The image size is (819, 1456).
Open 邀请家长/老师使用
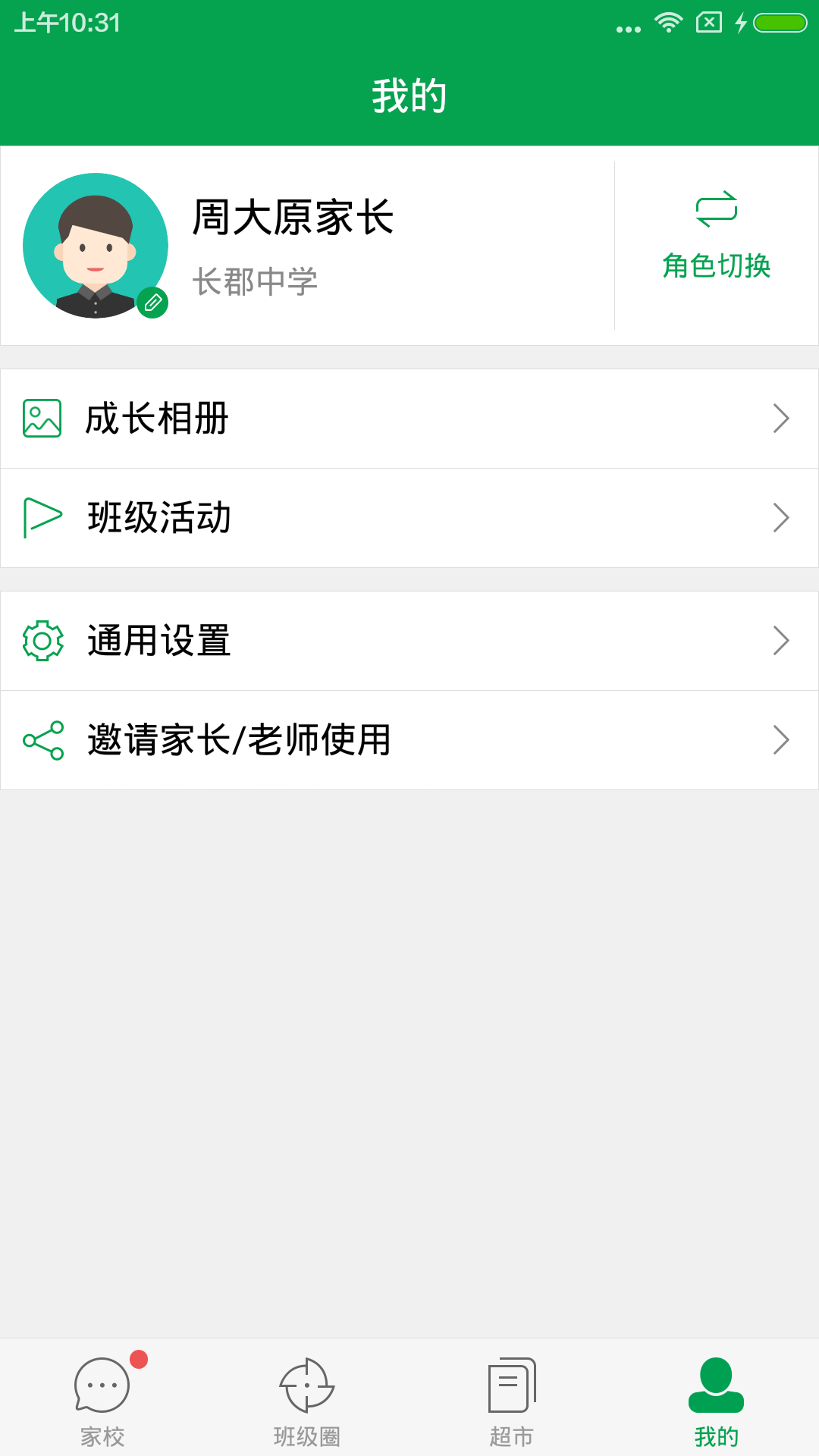(x=240, y=739)
